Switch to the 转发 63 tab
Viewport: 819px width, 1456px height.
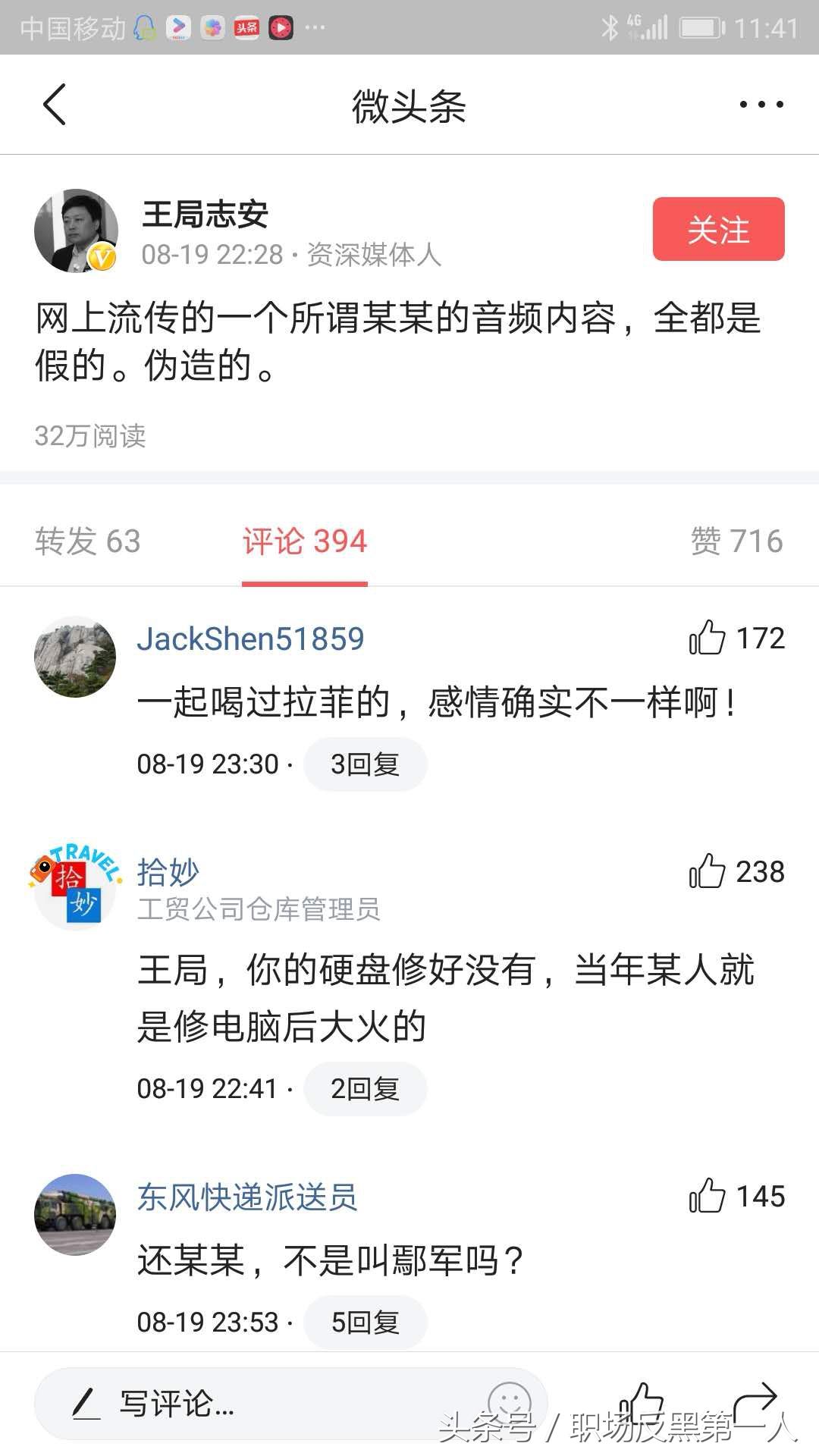coord(86,541)
